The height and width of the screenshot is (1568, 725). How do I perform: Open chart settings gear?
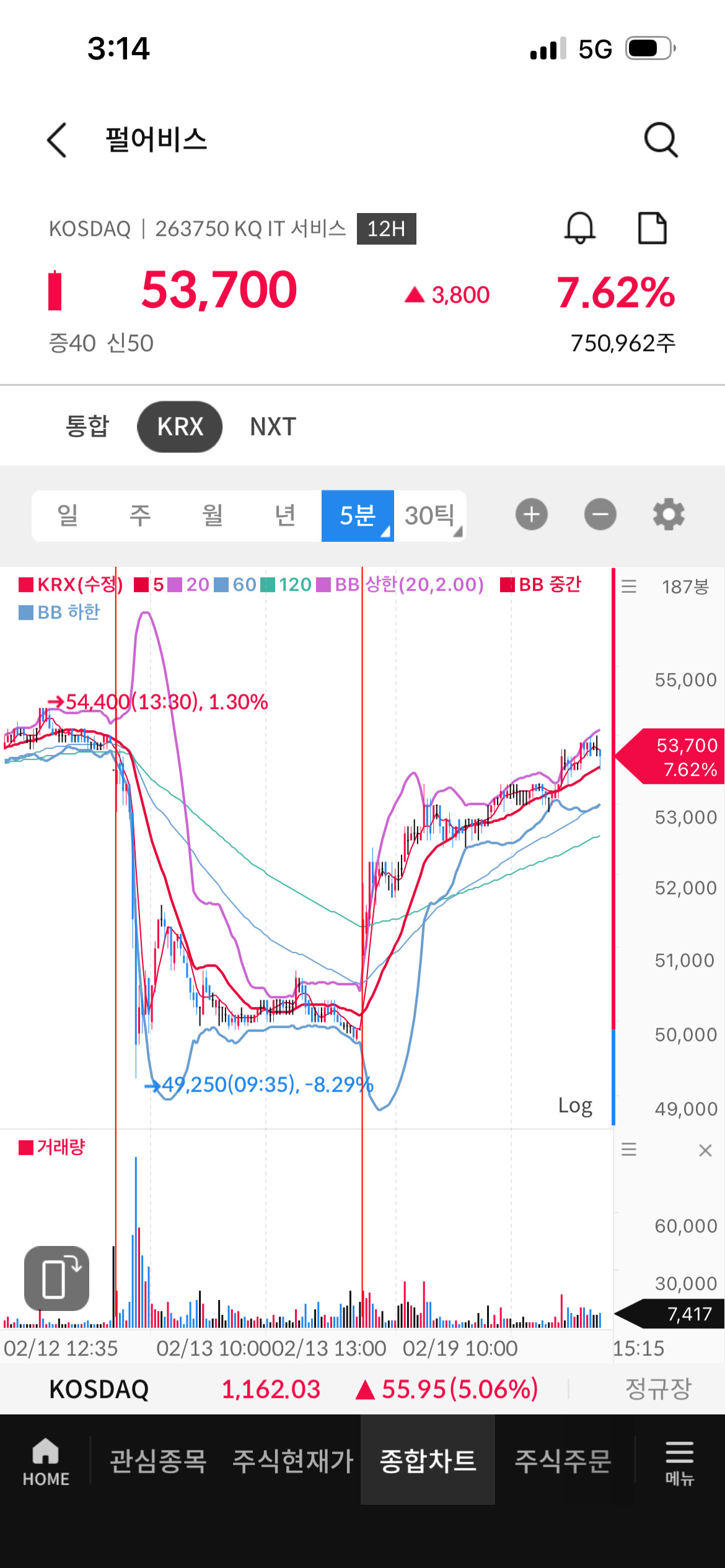669,515
